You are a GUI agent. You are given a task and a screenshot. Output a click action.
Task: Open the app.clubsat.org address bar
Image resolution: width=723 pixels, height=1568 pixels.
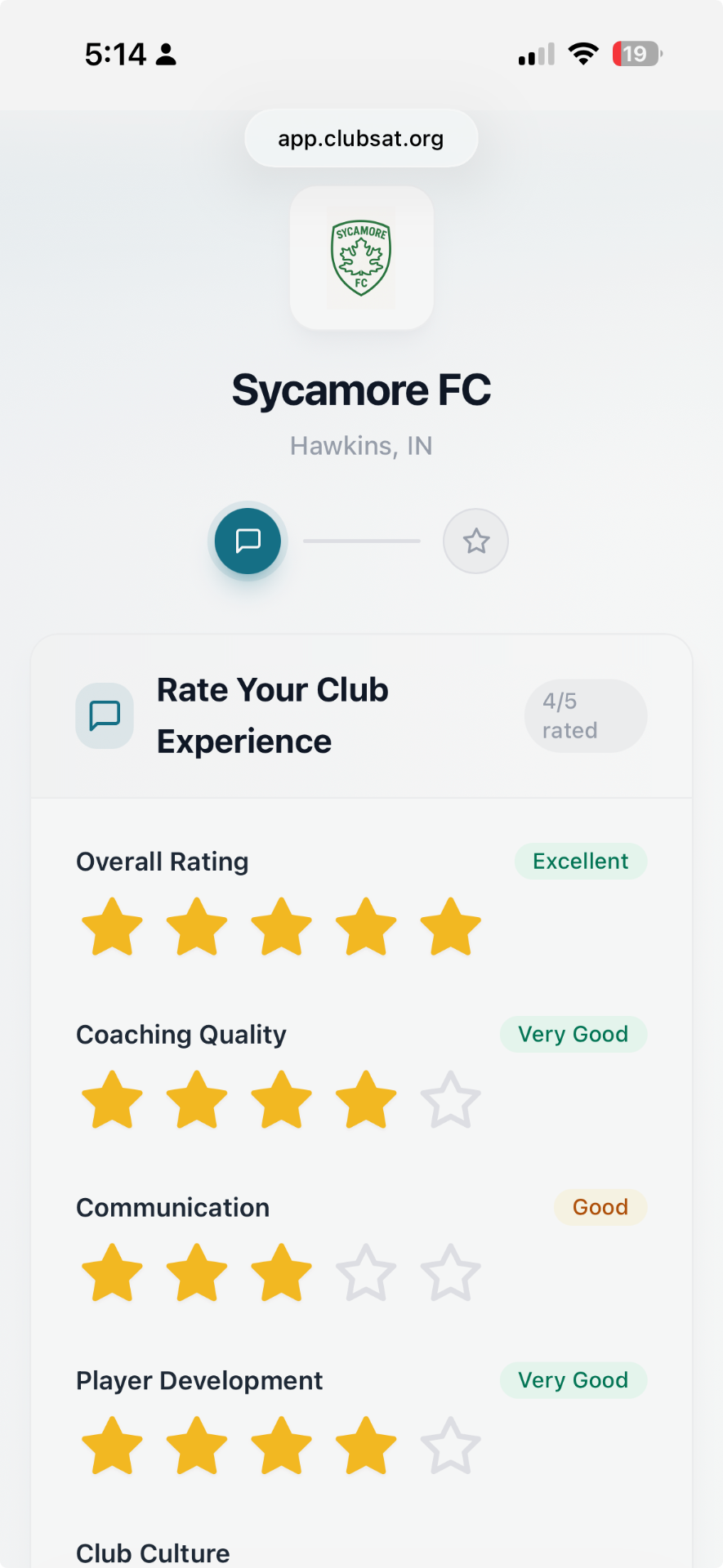click(x=360, y=138)
